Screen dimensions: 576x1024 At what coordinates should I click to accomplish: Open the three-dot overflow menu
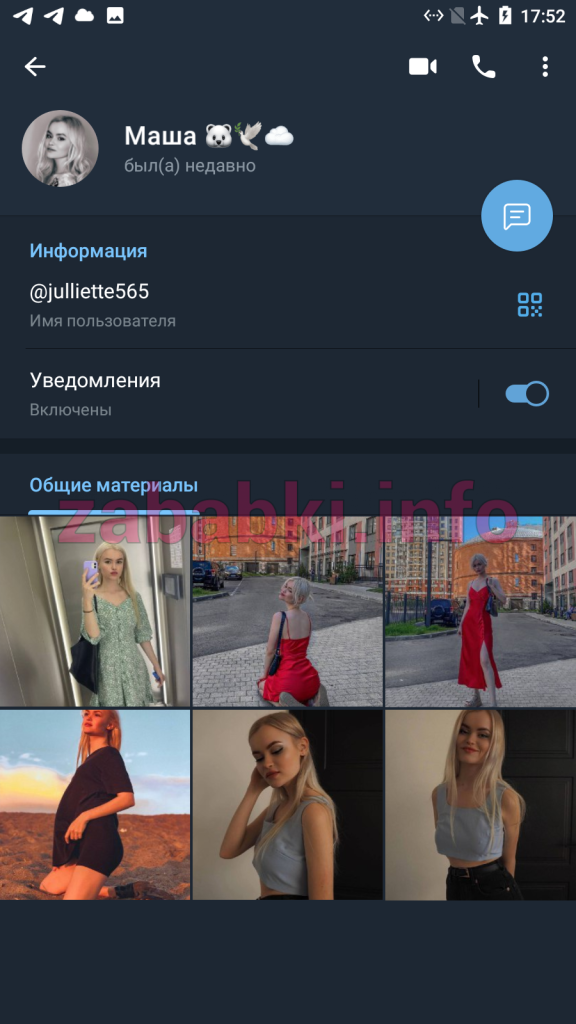(x=545, y=67)
